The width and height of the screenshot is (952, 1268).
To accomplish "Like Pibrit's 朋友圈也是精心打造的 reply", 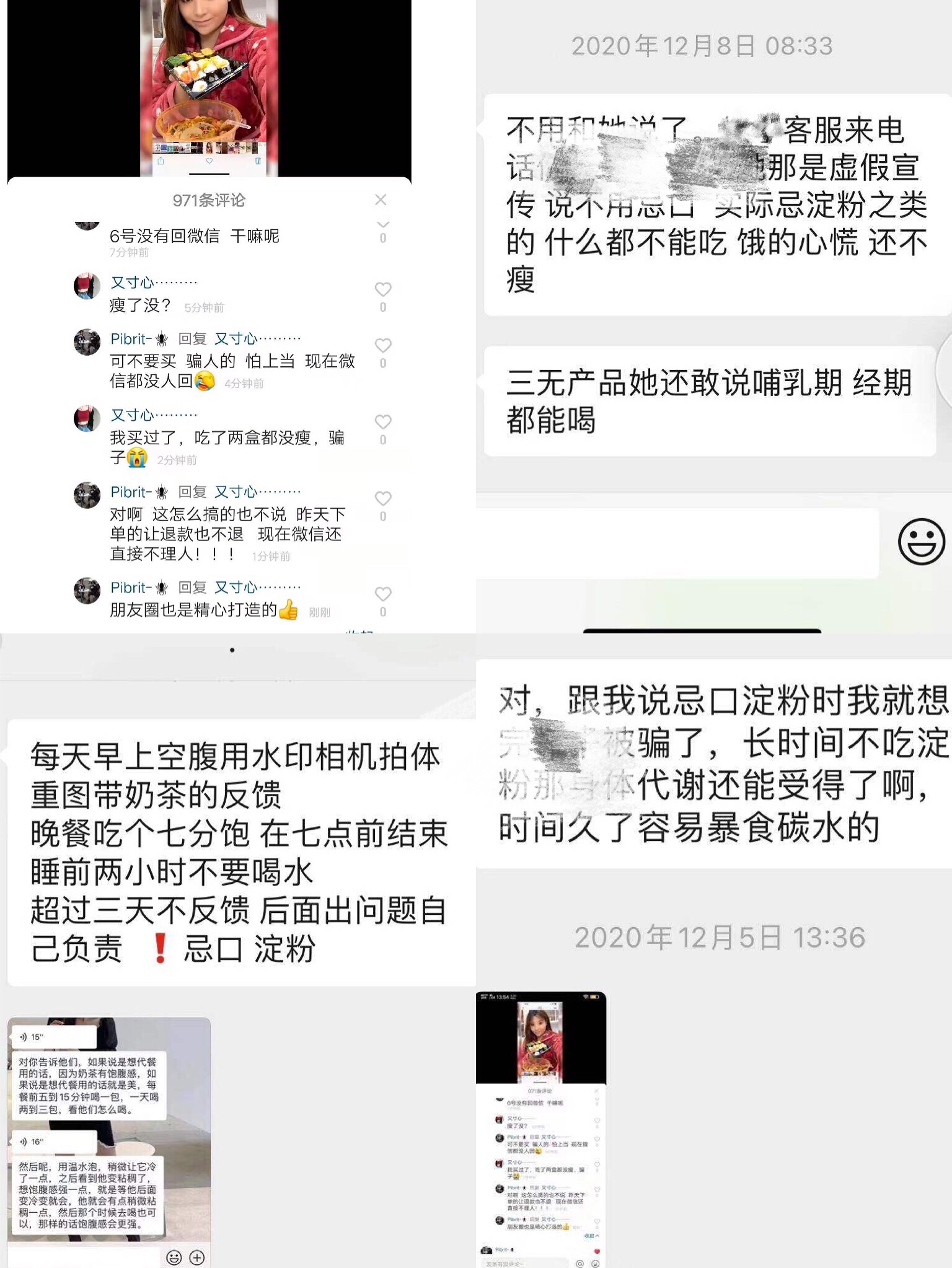I will click(x=384, y=593).
